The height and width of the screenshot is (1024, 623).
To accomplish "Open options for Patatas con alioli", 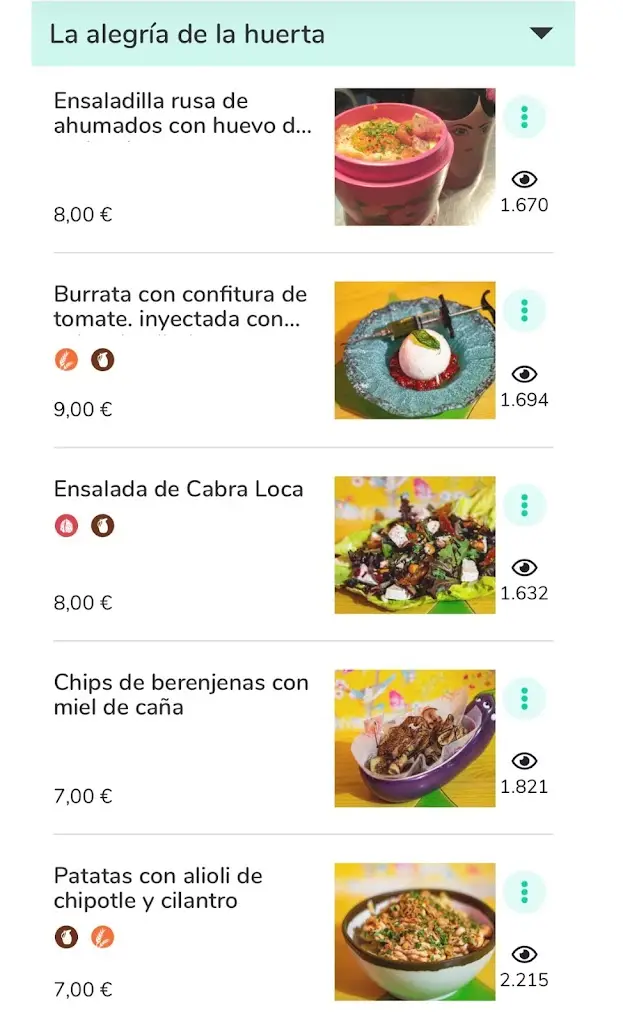I will point(524,891).
